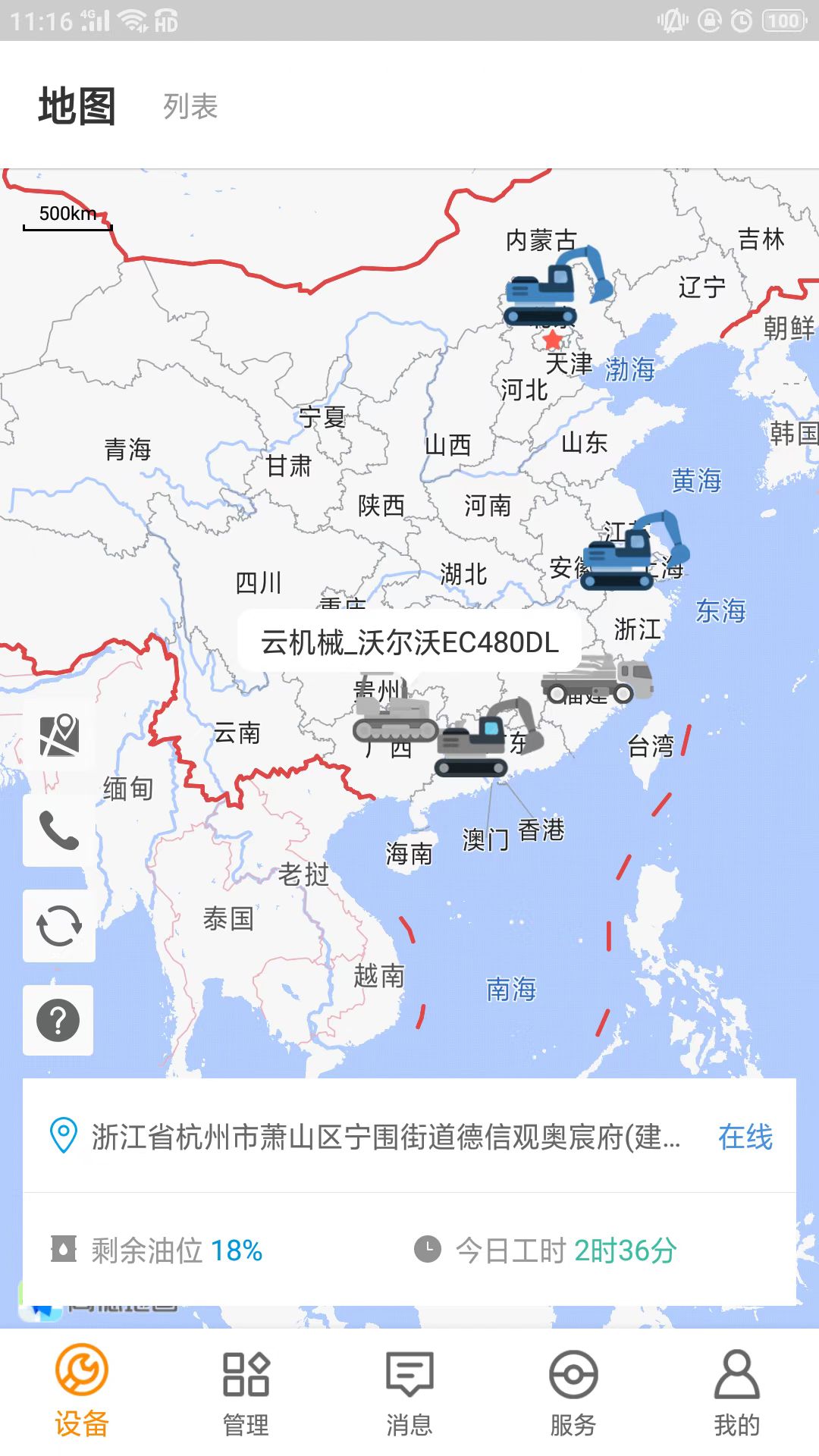Open the 云机械_沃尔沃EC480DL info label
Screen dimensions: 819x1456
point(409,641)
